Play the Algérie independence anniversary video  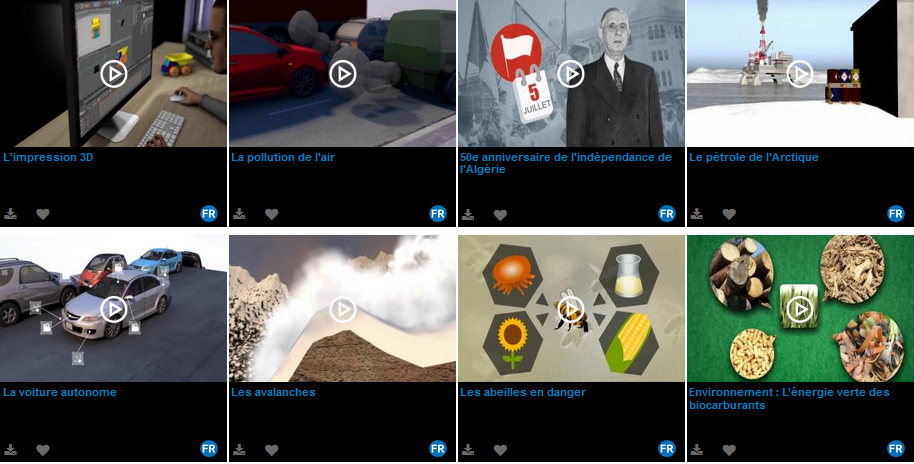point(571,74)
